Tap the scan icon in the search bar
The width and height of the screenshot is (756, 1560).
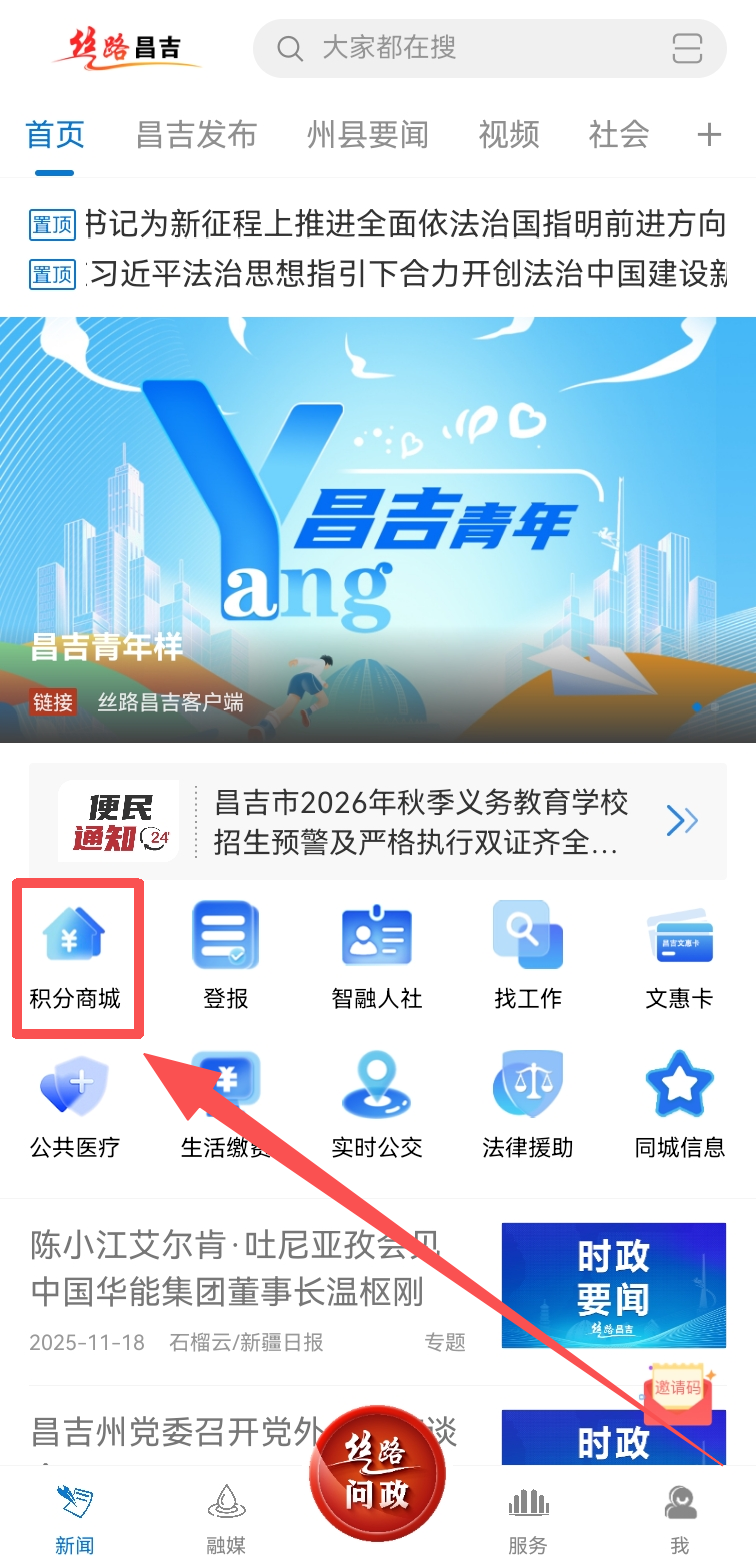click(687, 48)
